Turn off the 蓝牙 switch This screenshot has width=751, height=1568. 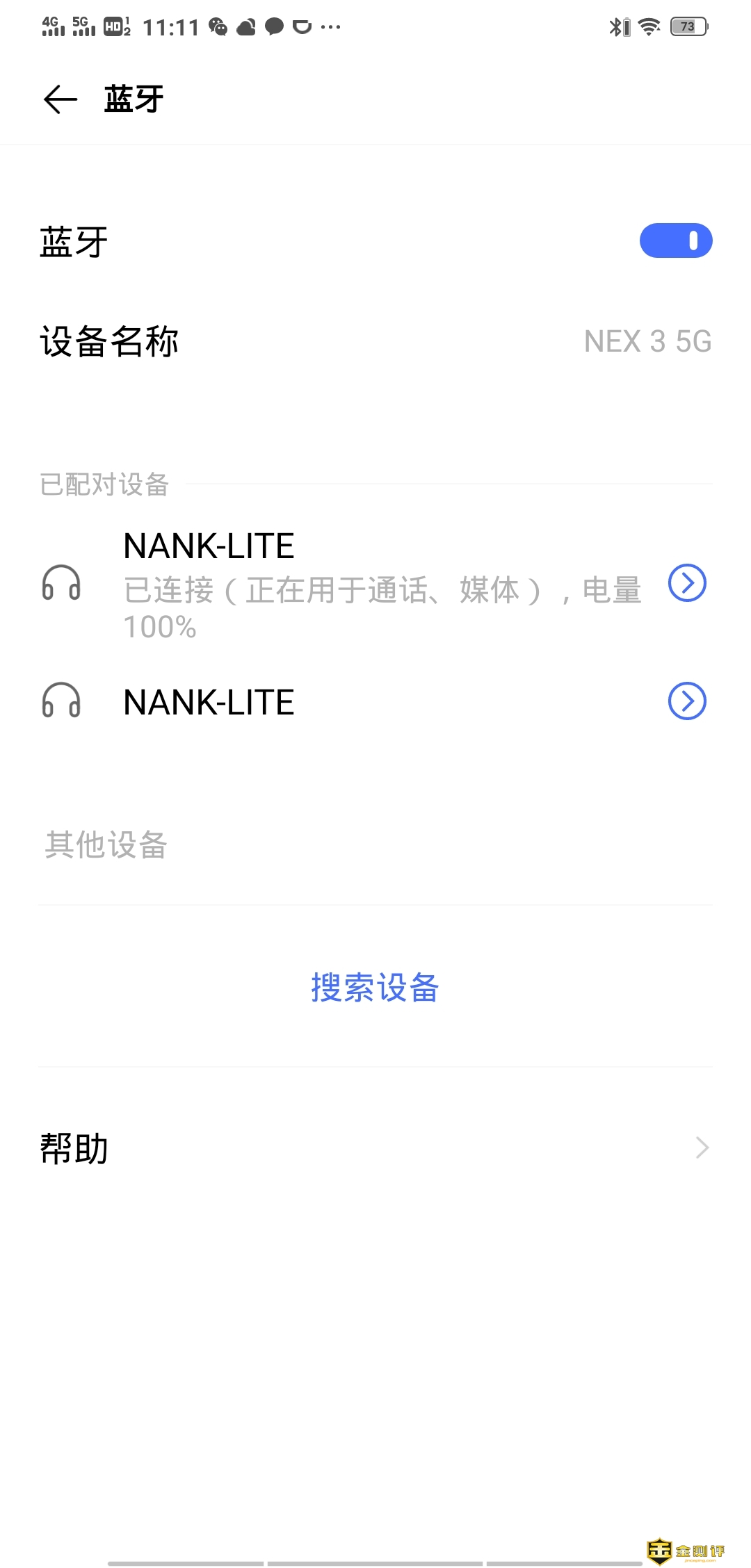[675, 240]
